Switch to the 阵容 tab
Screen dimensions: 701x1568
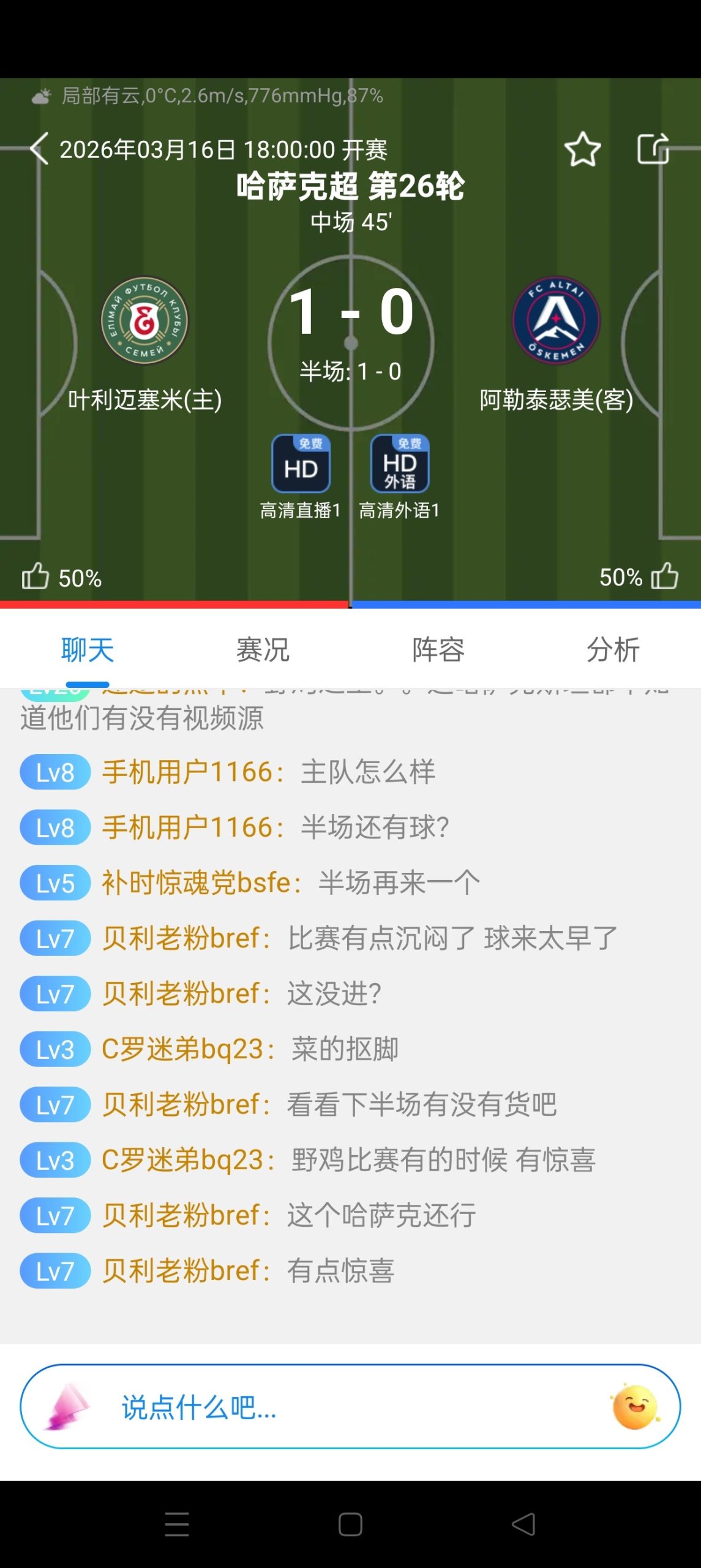(438, 649)
